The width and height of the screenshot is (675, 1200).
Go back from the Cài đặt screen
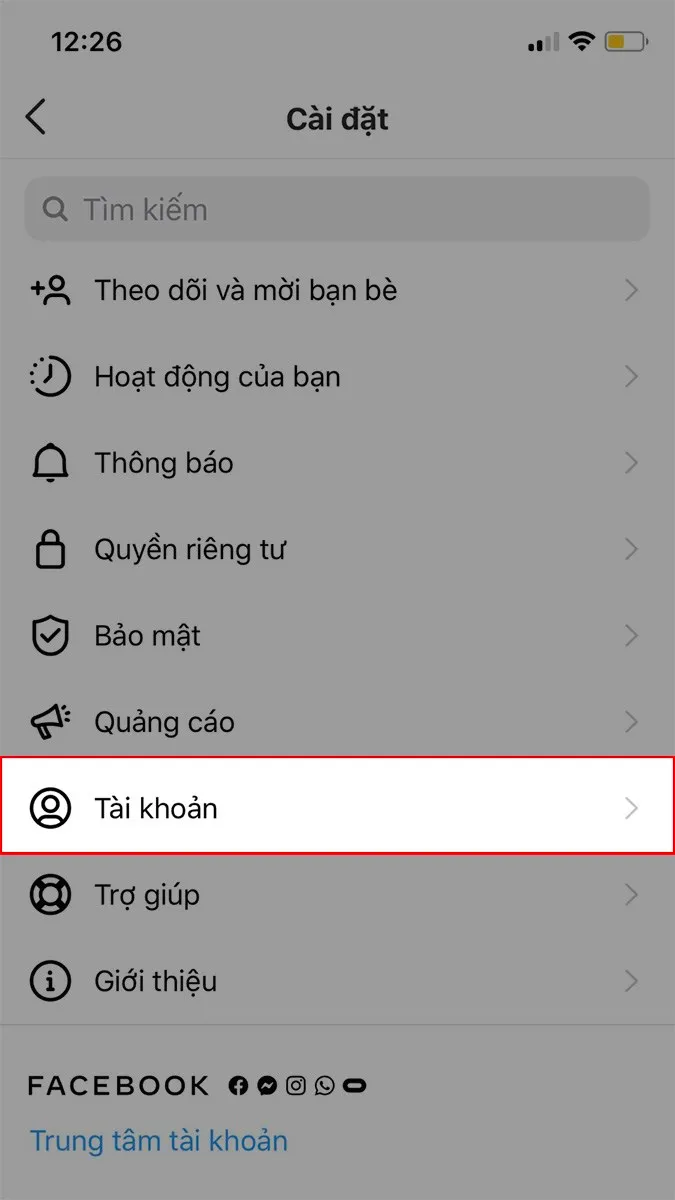(36, 118)
